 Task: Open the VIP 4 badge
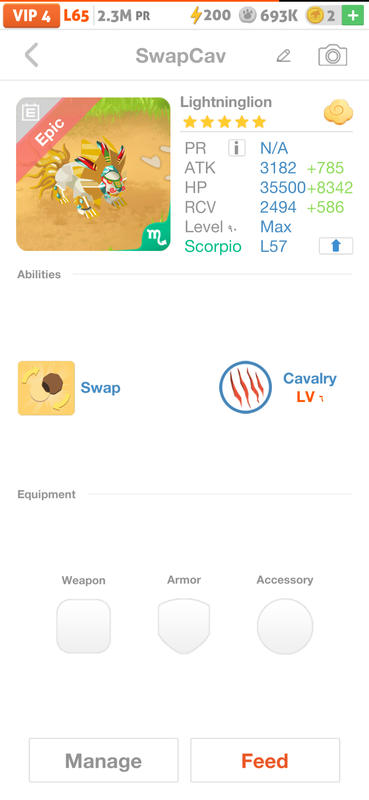coord(32,16)
